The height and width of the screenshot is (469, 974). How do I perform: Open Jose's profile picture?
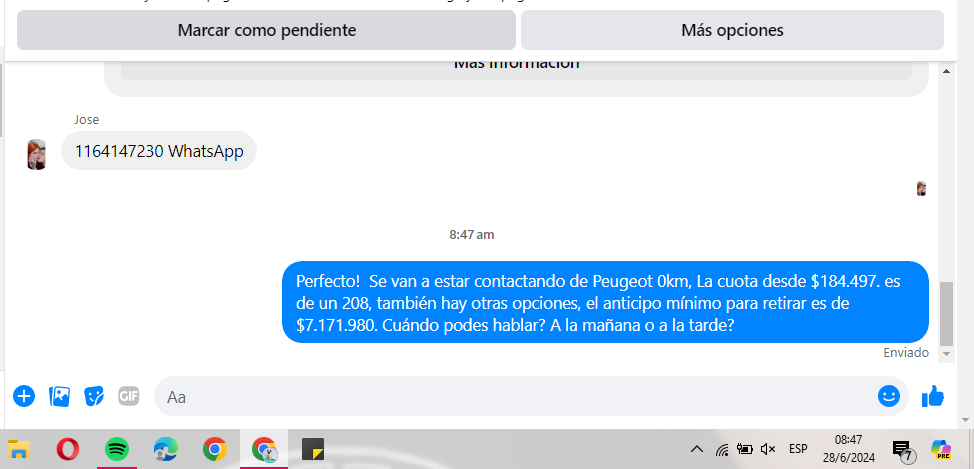(37, 154)
